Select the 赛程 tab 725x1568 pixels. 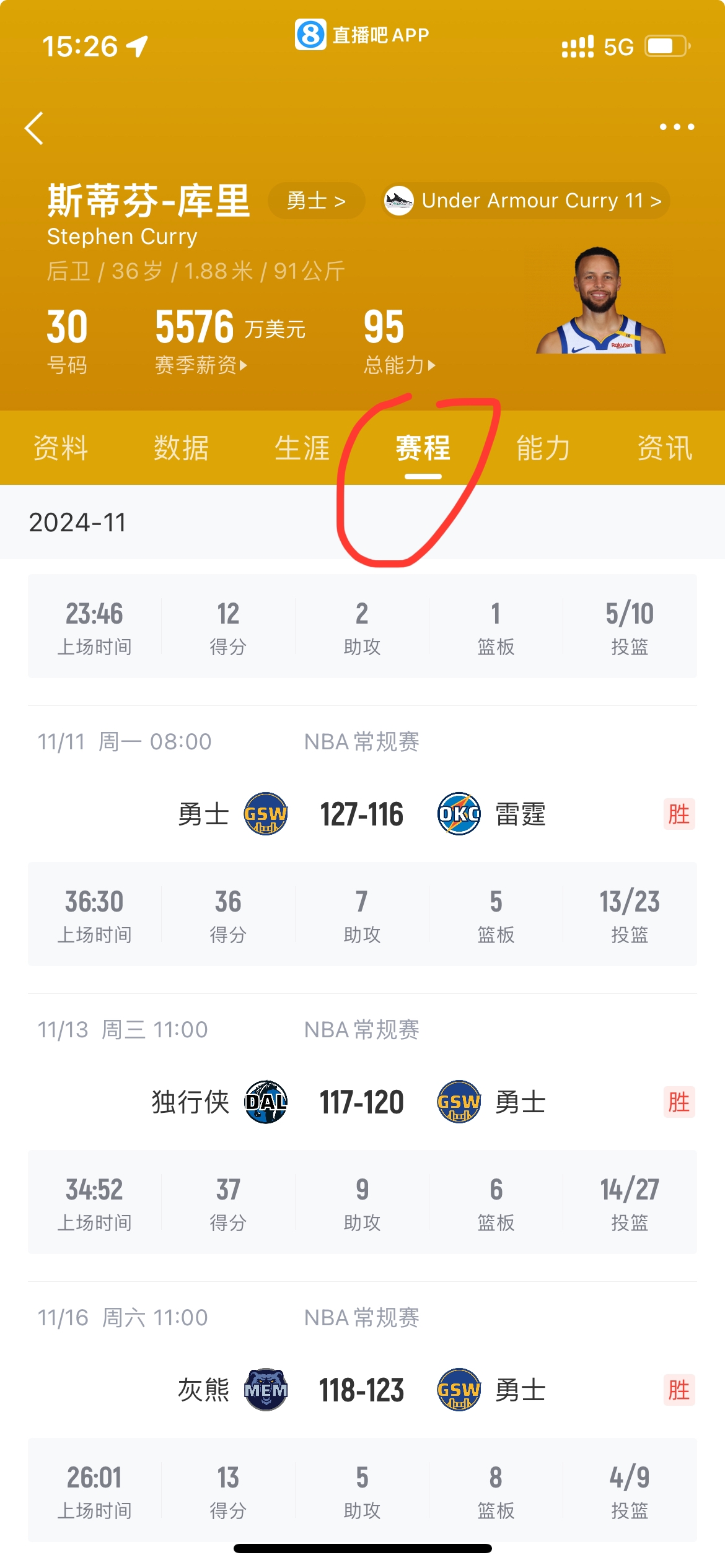423,448
